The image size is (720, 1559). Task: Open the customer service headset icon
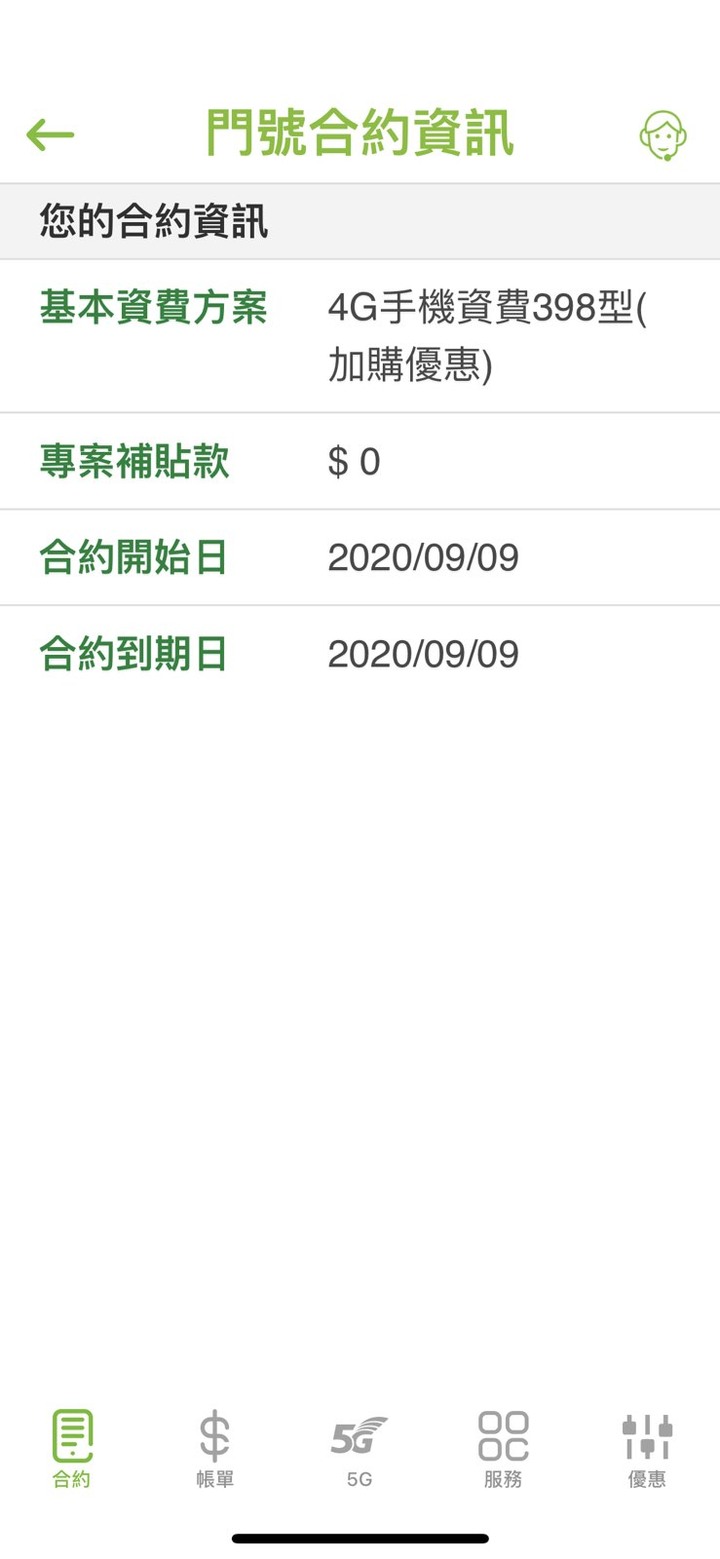click(662, 135)
